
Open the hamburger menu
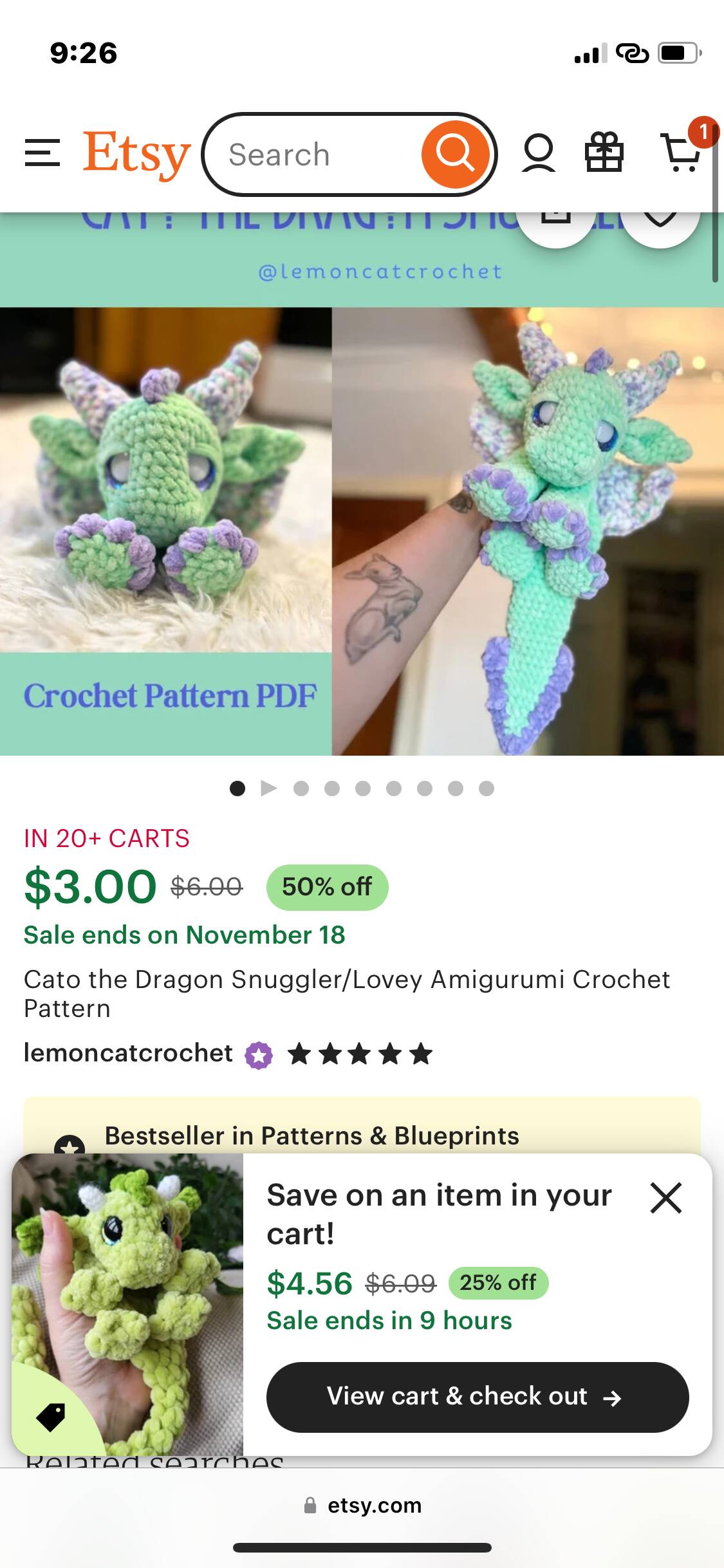pos(42,153)
